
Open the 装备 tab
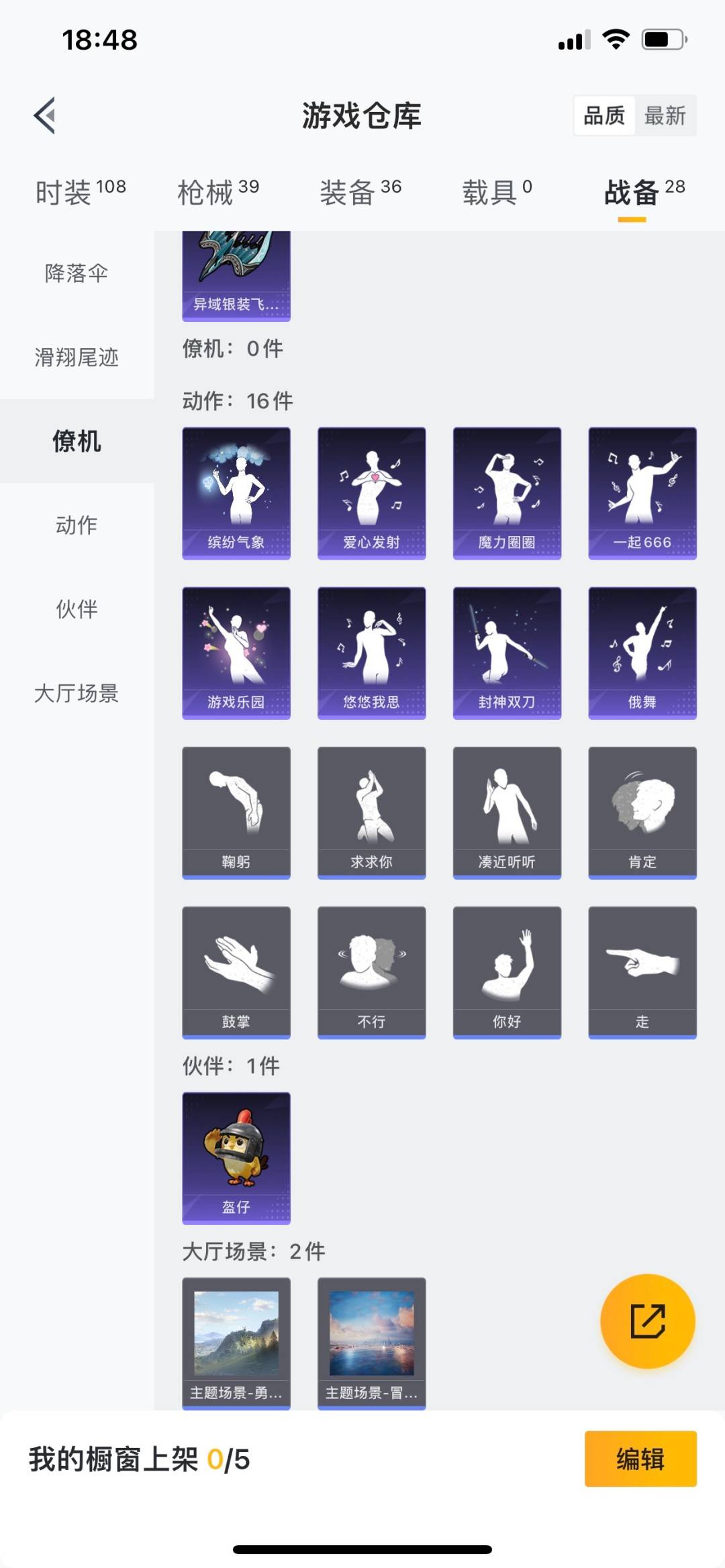[360, 193]
